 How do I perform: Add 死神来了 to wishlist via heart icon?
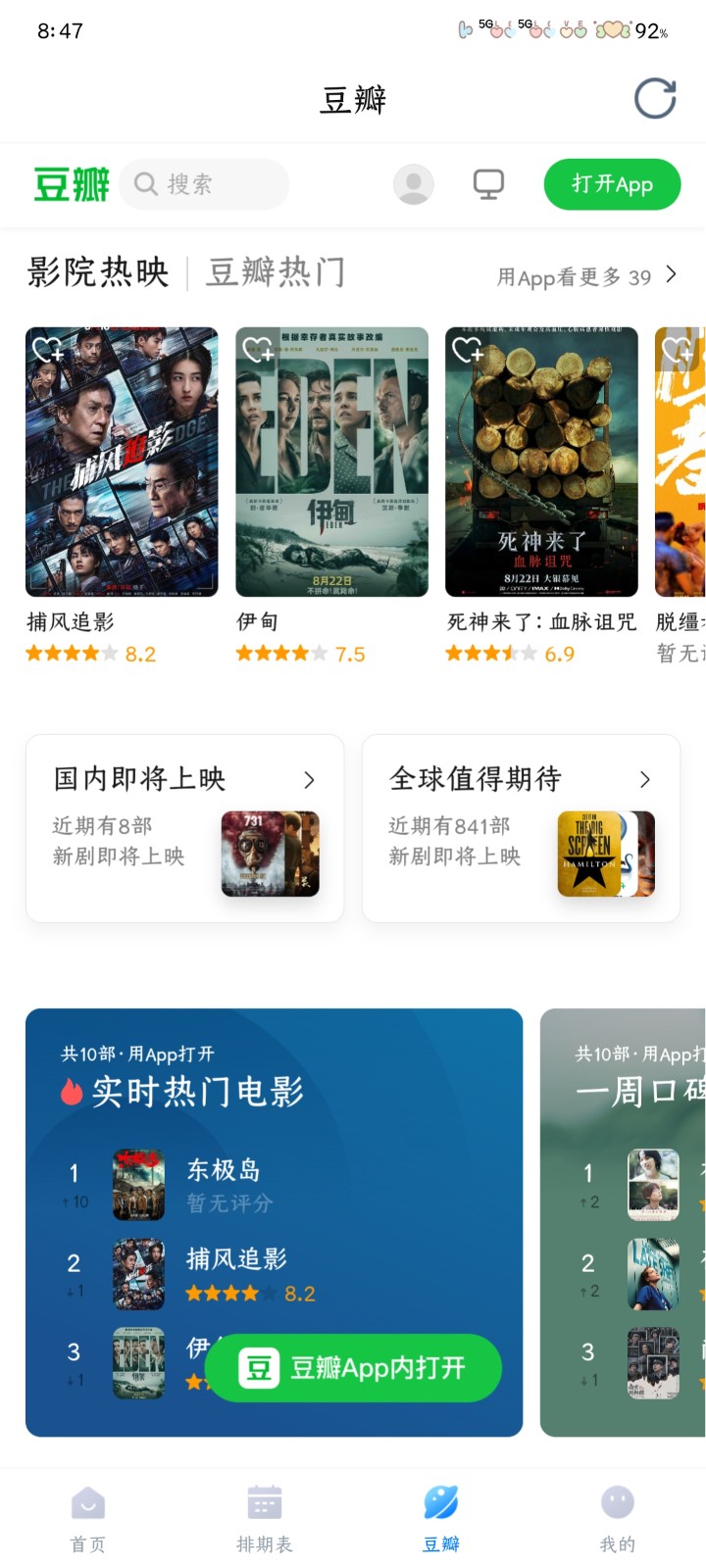pyautogui.click(x=468, y=350)
